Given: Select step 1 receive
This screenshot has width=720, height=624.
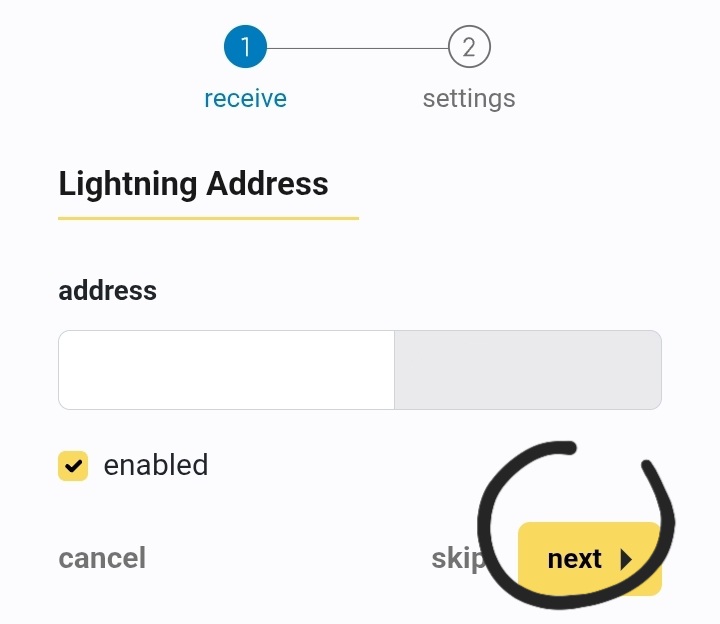Looking at the screenshot, I should [245, 48].
